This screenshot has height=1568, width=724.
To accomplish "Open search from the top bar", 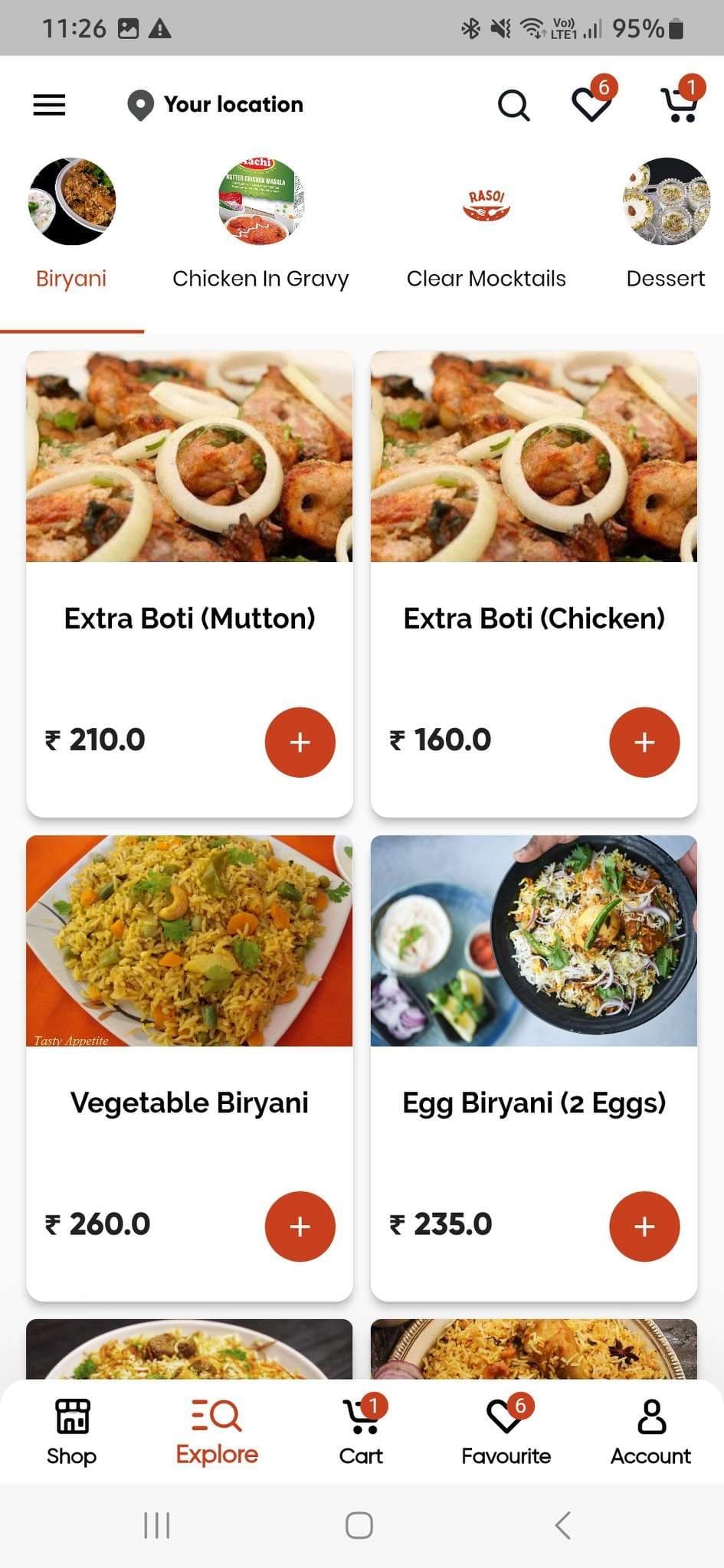I will coord(513,106).
